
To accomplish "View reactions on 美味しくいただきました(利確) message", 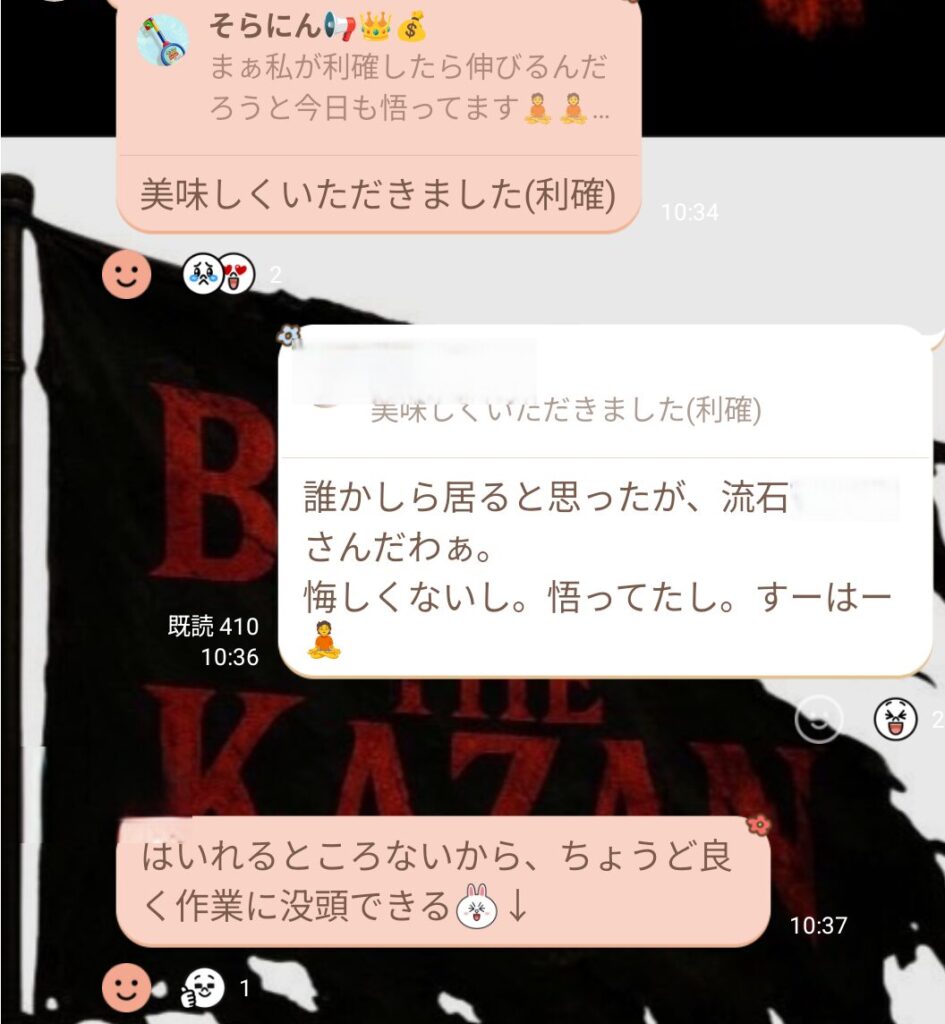I will [x=219, y=274].
